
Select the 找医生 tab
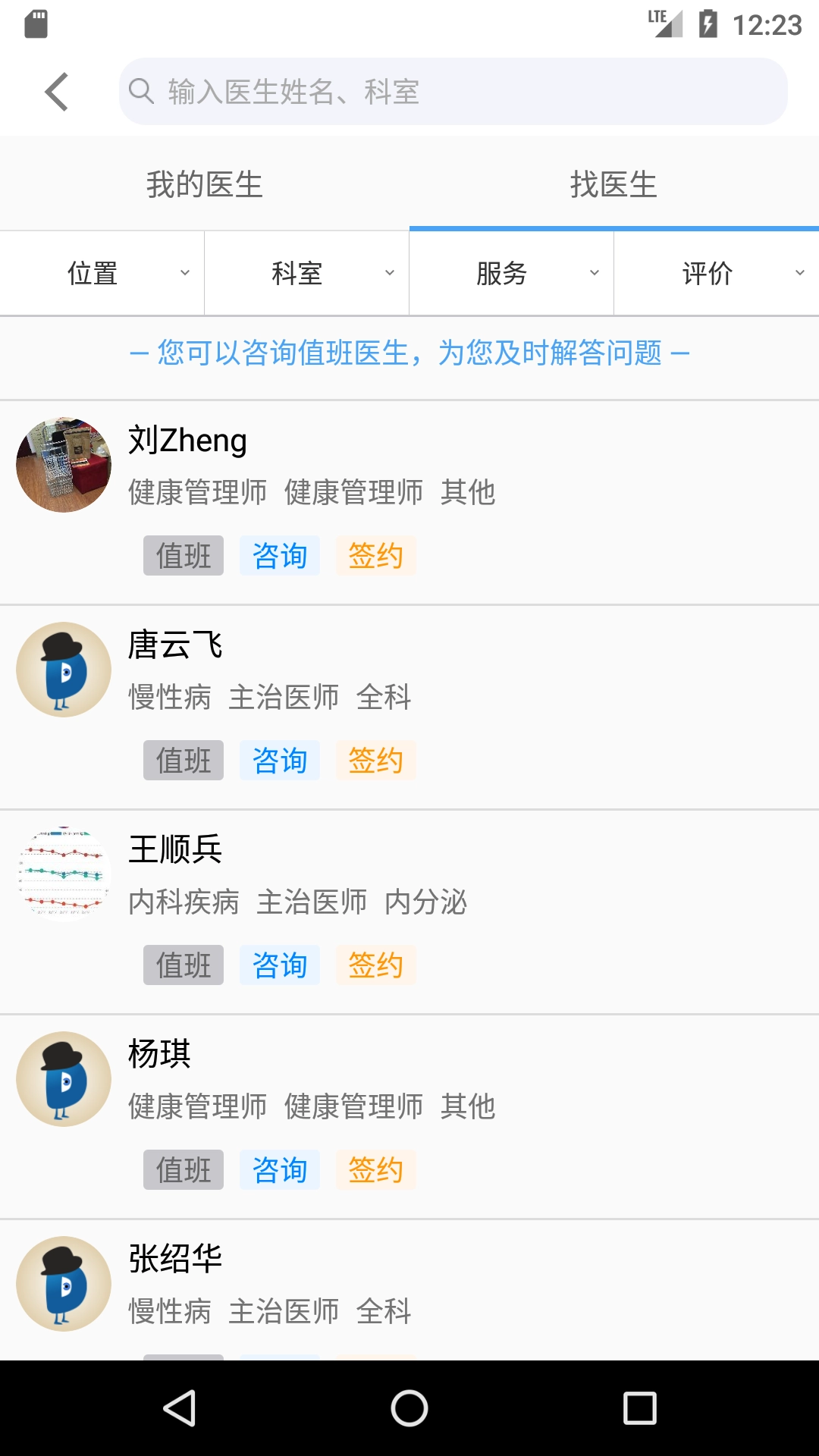coord(614,184)
